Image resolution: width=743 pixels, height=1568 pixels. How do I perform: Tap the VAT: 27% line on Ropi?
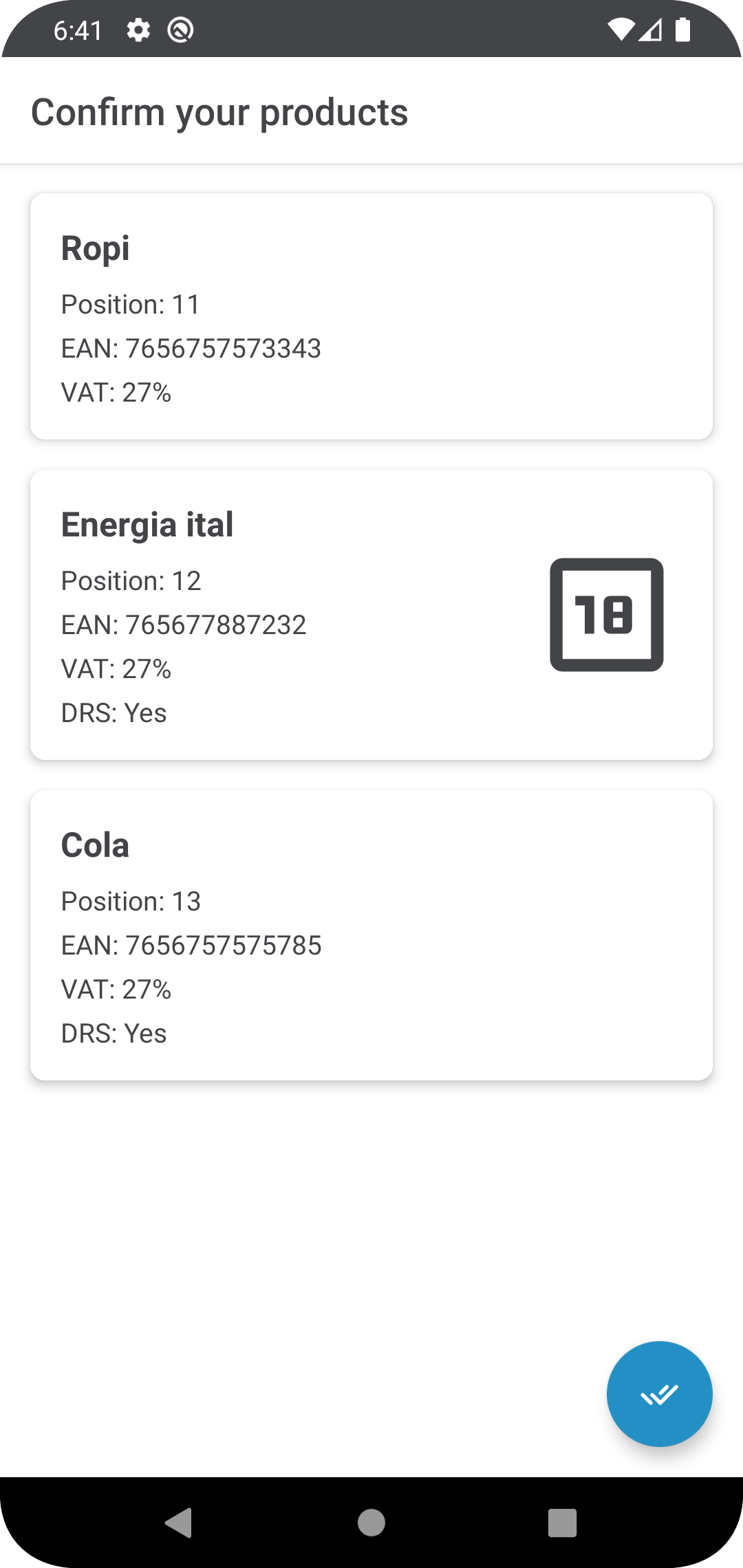[x=116, y=392]
